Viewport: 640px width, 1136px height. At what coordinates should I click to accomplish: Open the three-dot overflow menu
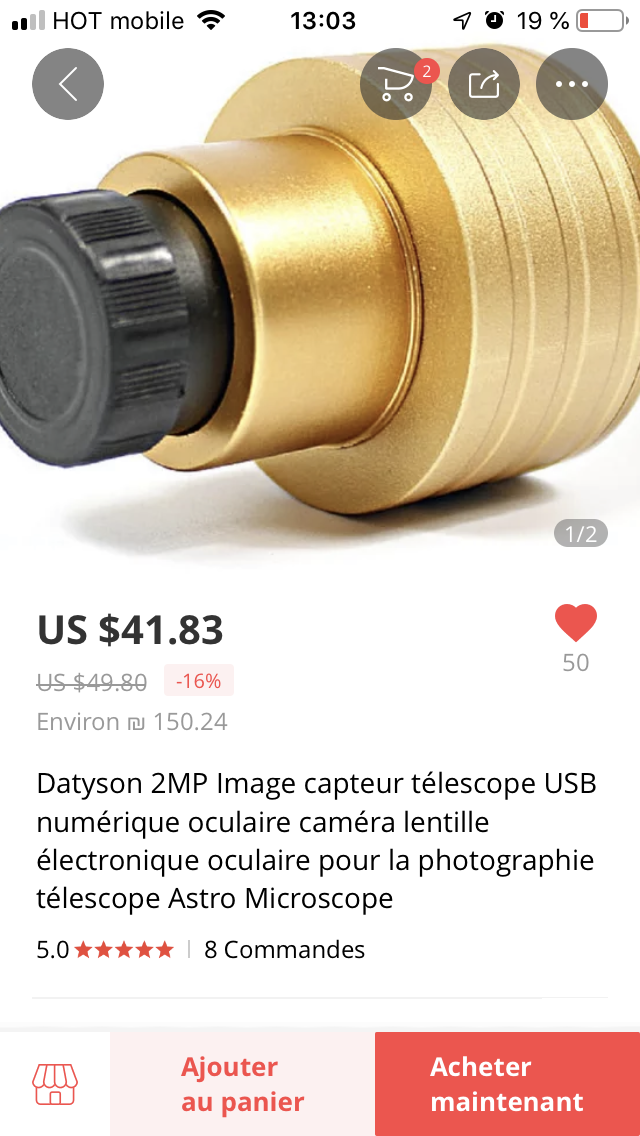point(572,84)
